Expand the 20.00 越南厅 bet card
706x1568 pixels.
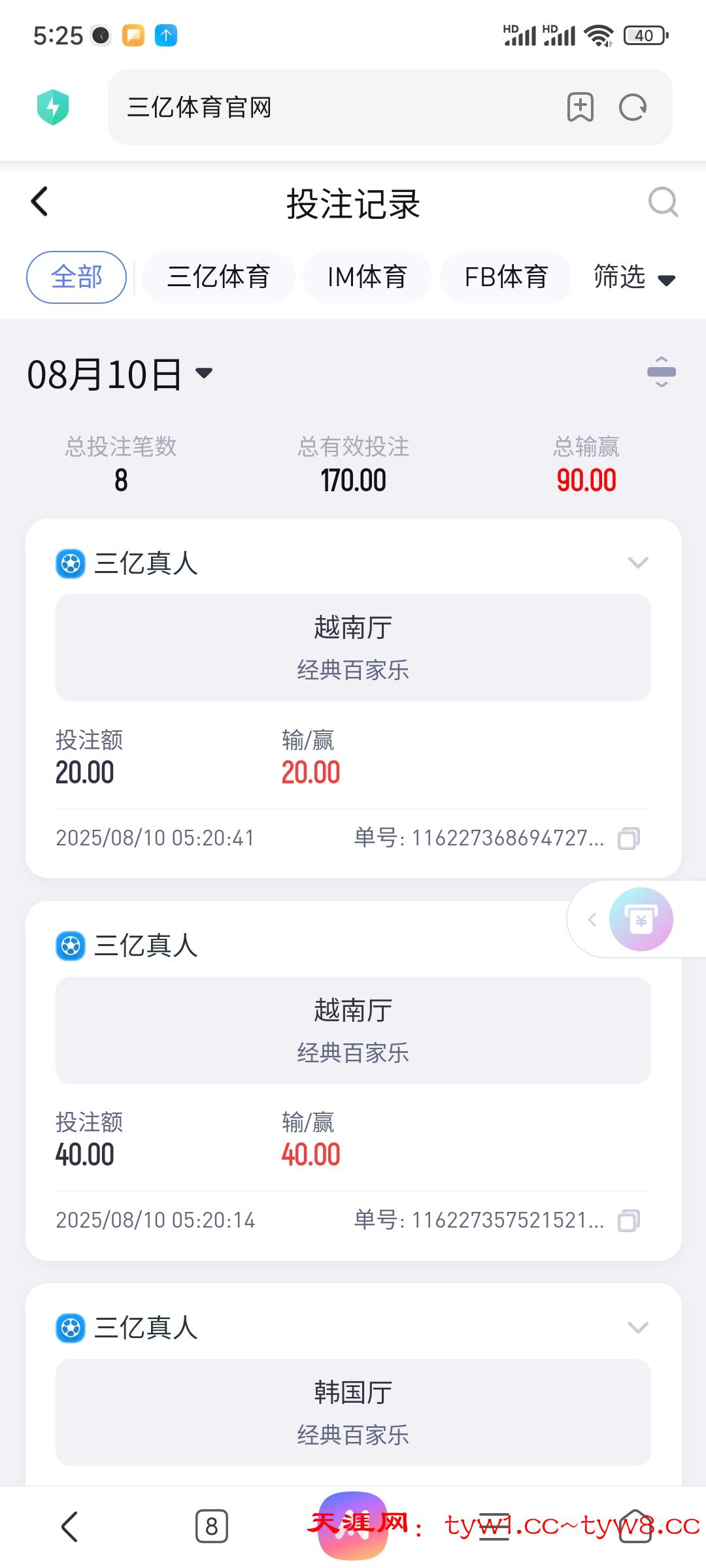637,563
